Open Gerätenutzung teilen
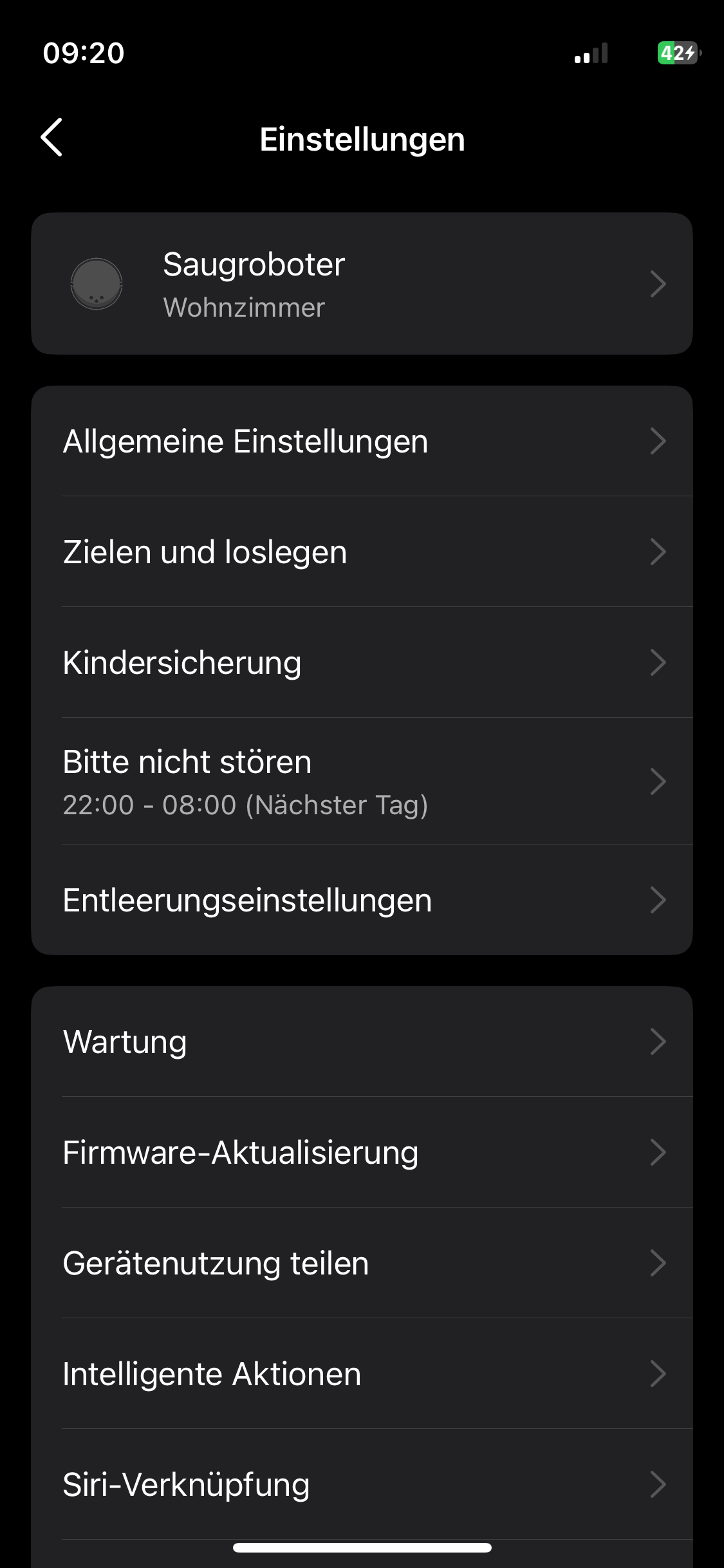The height and width of the screenshot is (1568, 724). 362,1263
